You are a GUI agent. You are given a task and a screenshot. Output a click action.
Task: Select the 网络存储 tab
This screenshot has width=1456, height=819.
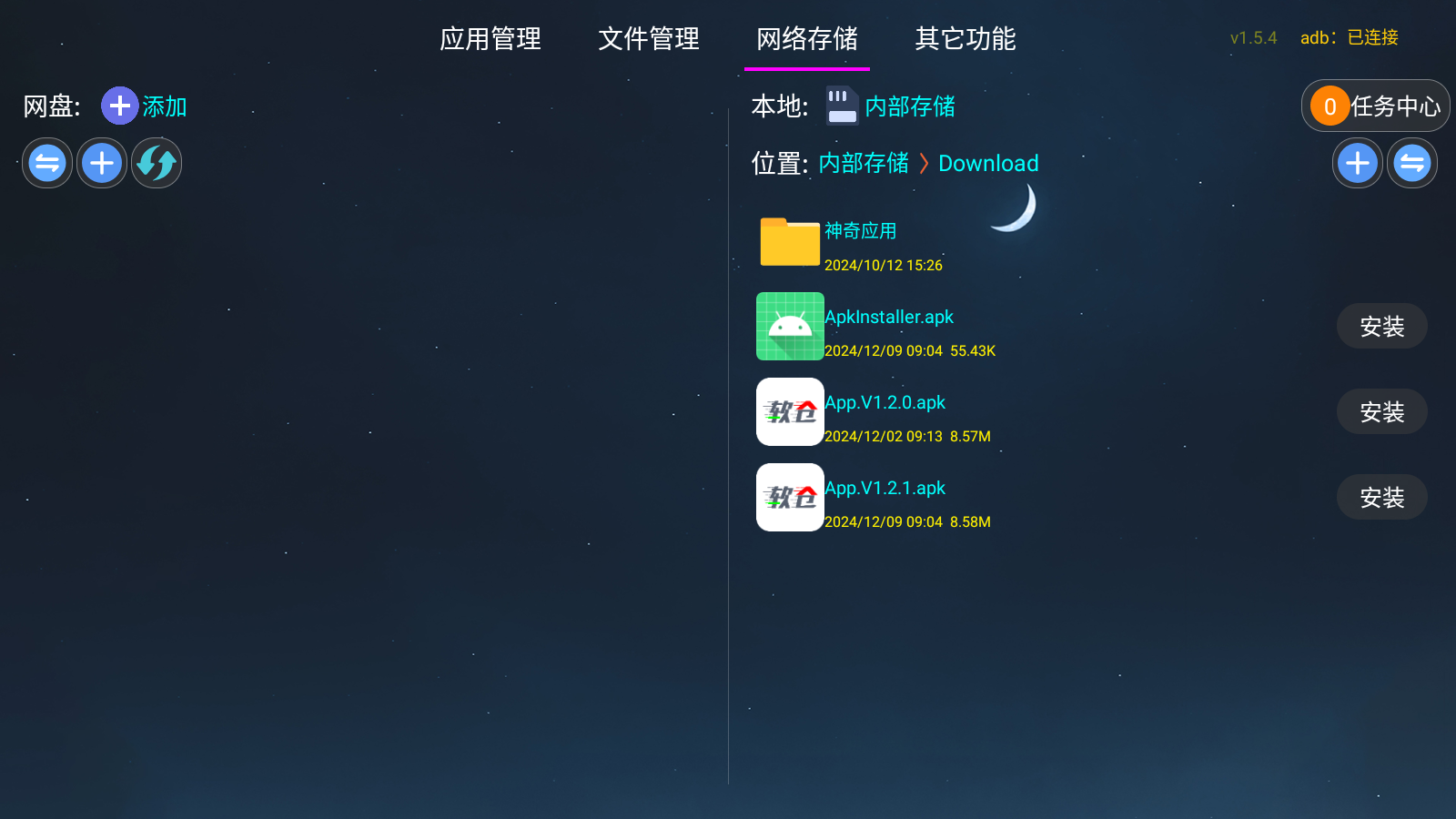(807, 38)
